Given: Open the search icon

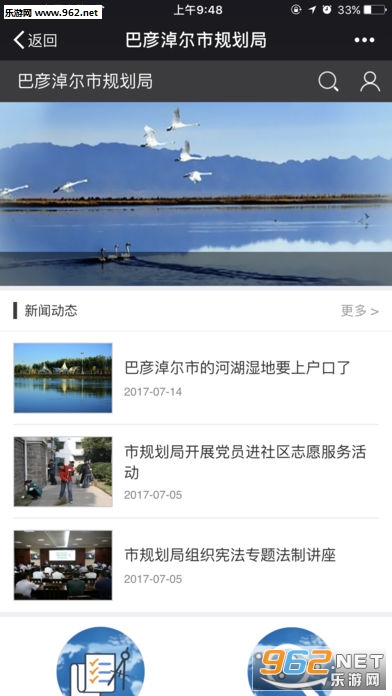Looking at the screenshot, I should [329, 82].
